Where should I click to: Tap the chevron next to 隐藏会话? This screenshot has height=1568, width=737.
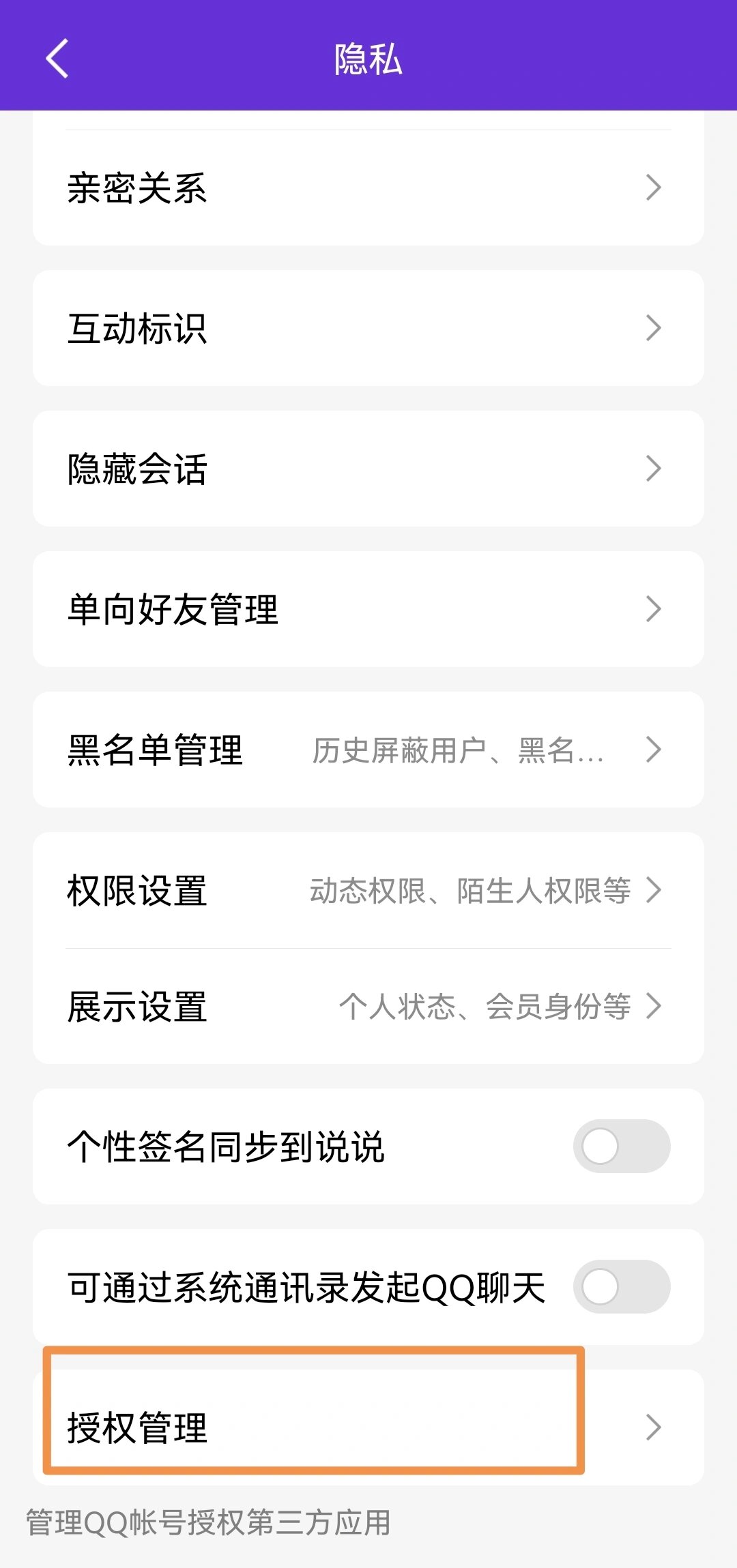pos(654,468)
